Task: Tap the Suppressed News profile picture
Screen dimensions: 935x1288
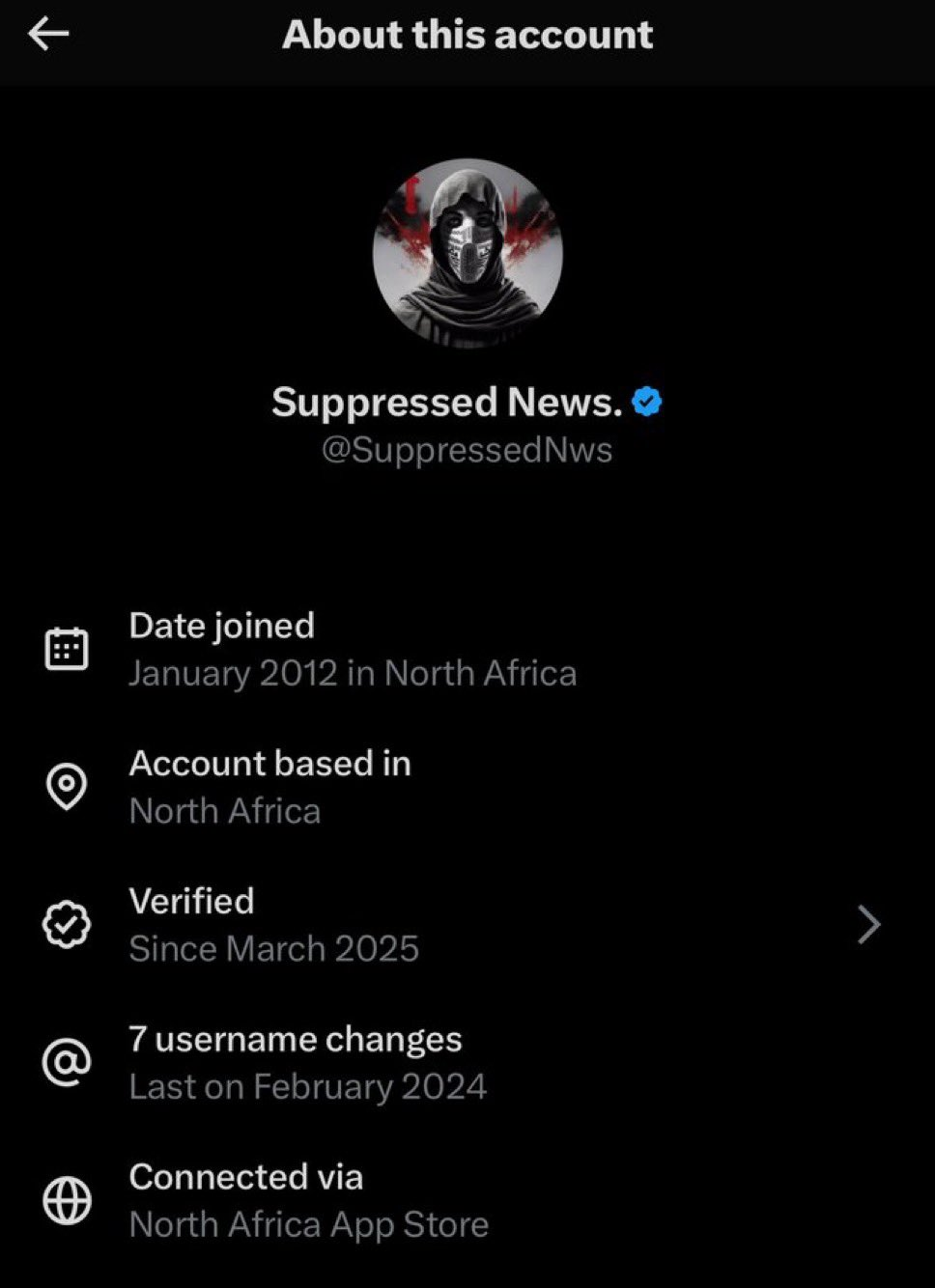Action: coord(467,253)
